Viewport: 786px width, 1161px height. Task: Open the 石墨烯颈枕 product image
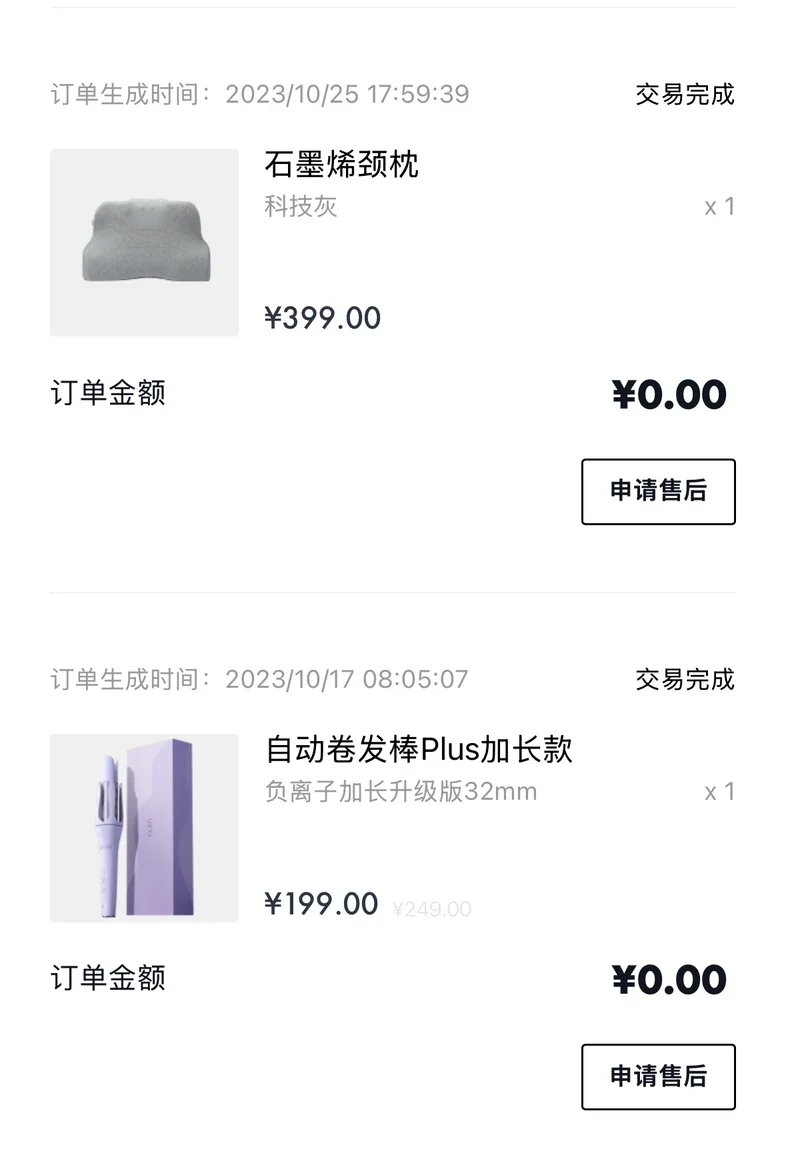click(x=144, y=242)
